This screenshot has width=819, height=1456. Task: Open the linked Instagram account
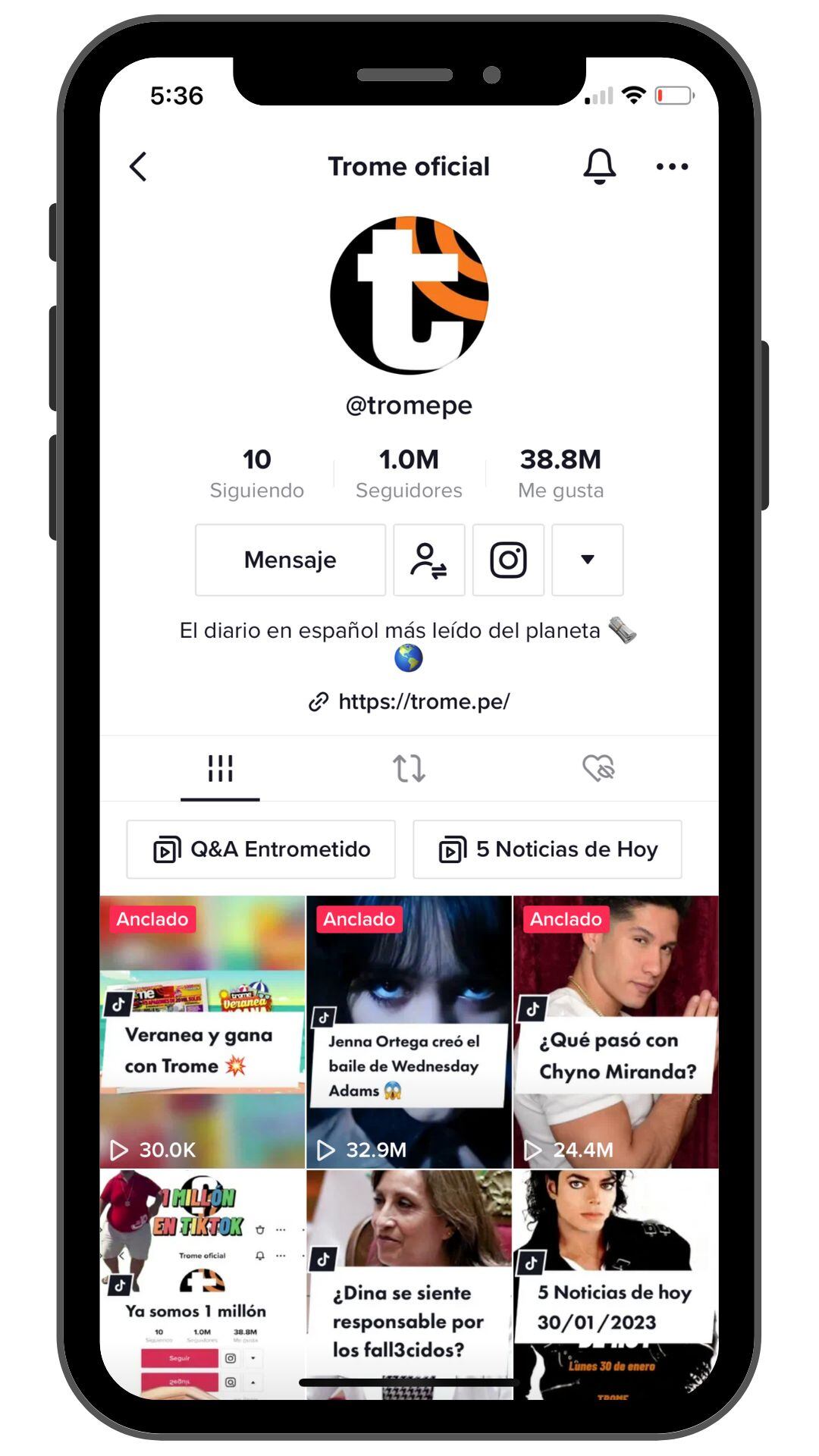point(508,560)
